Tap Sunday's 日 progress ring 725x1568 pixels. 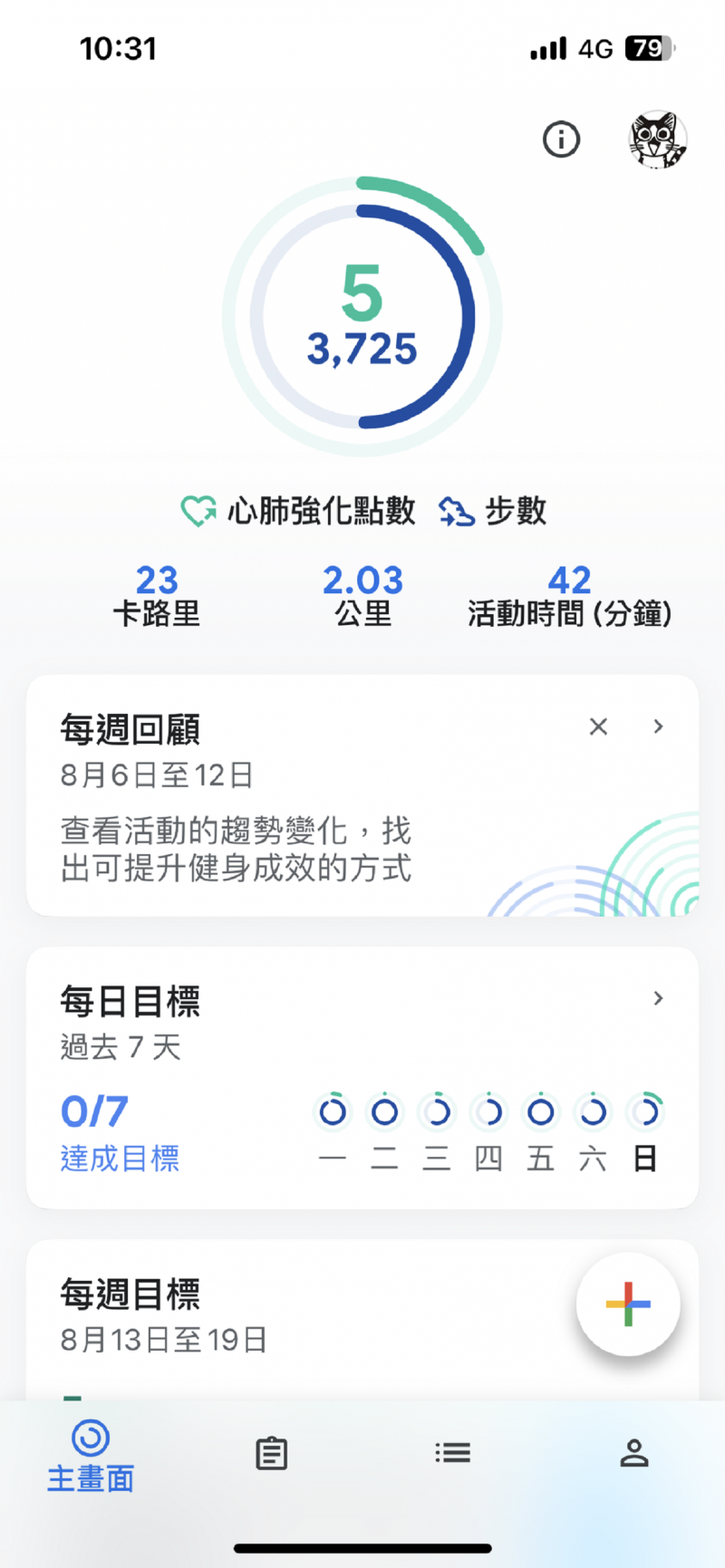point(645,1111)
